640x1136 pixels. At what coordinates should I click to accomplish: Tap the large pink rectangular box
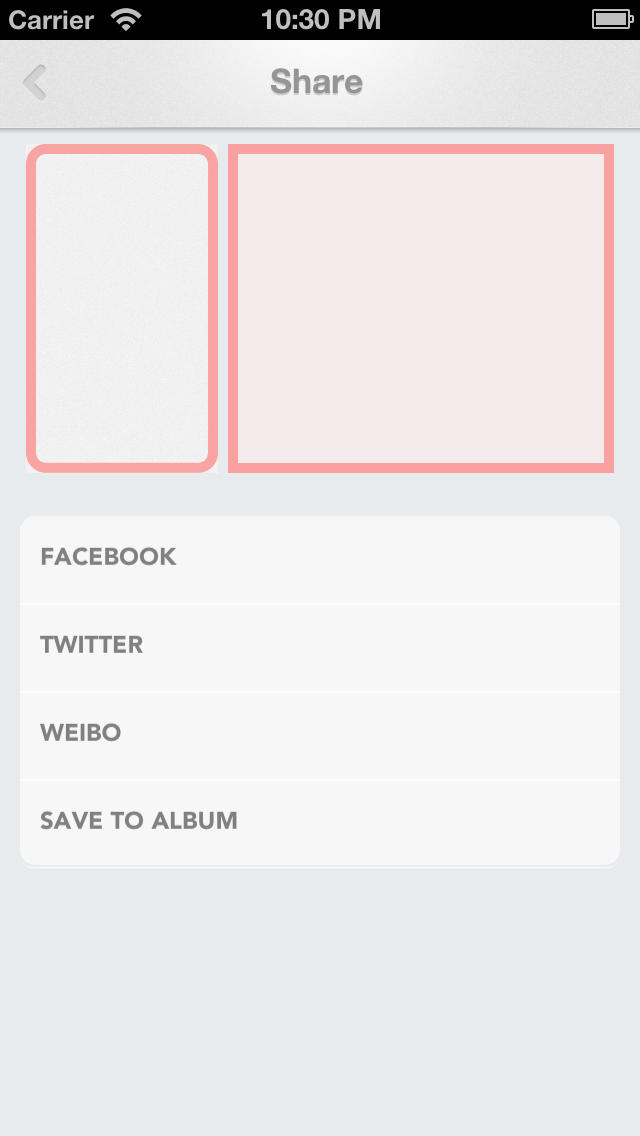[421, 309]
